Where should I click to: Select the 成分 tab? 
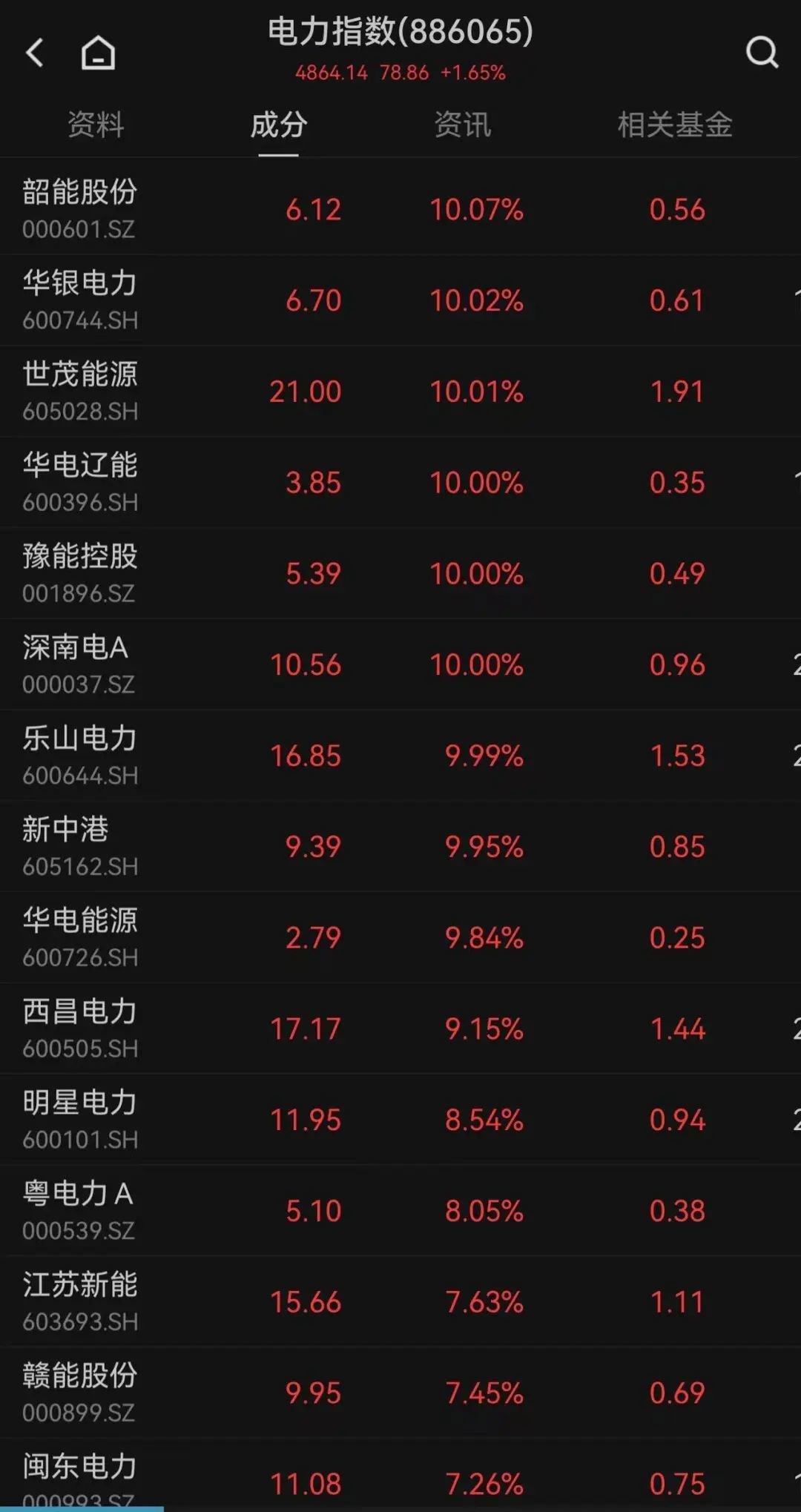(x=278, y=125)
